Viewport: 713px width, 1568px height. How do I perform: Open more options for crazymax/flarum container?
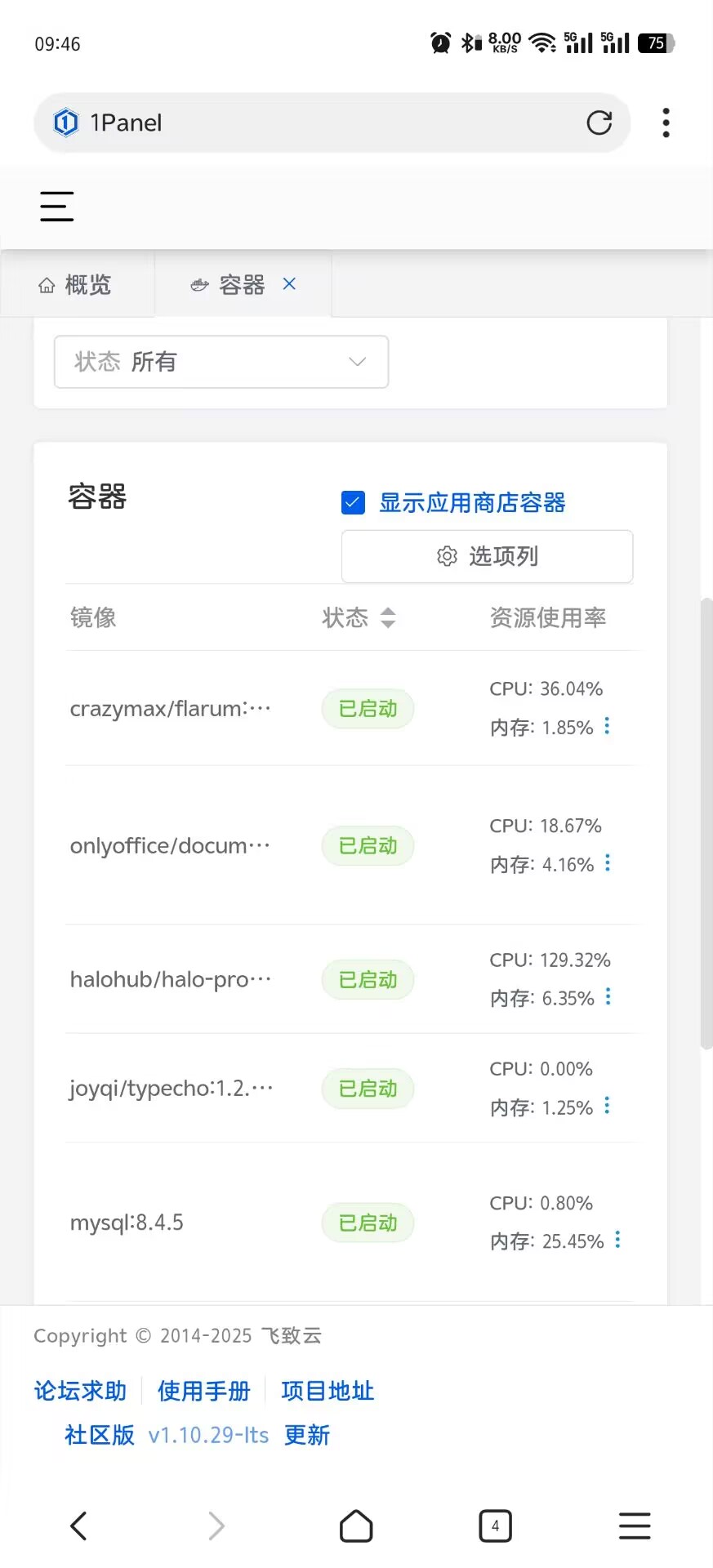pyautogui.click(x=607, y=726)
